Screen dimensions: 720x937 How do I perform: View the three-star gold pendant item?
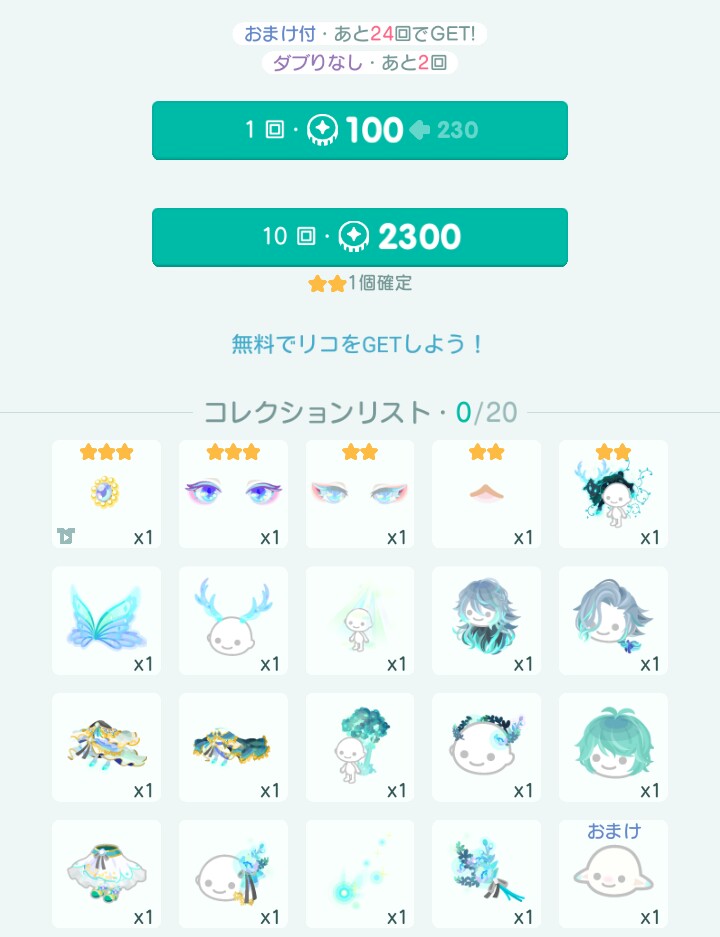[106, 494]
